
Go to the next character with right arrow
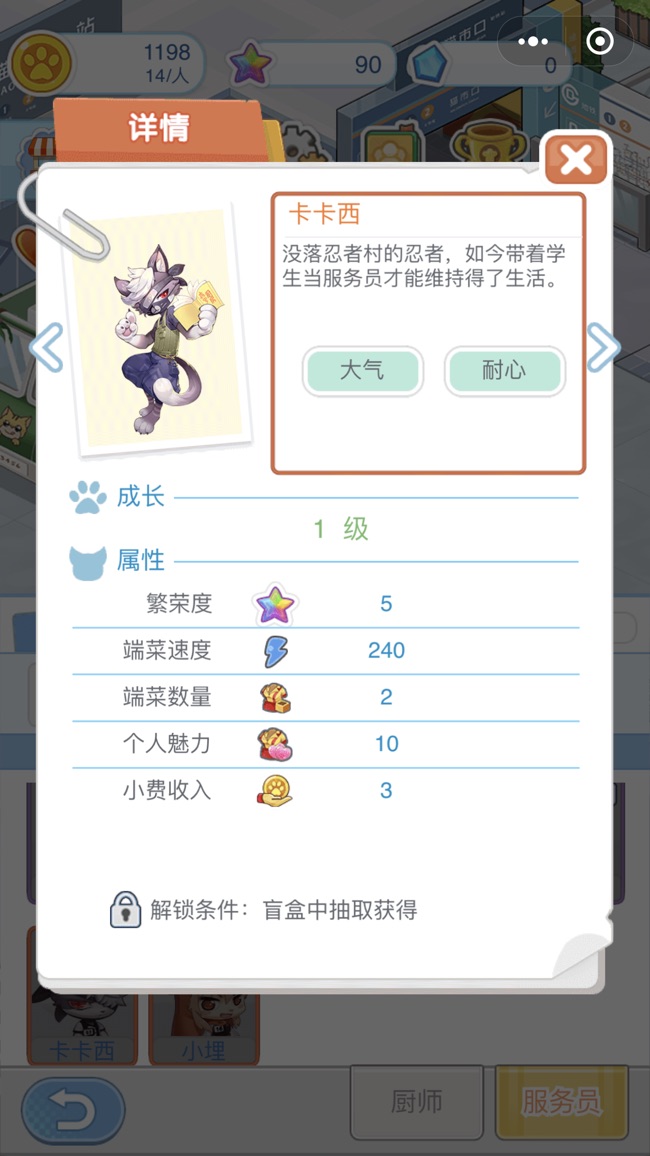602,347
